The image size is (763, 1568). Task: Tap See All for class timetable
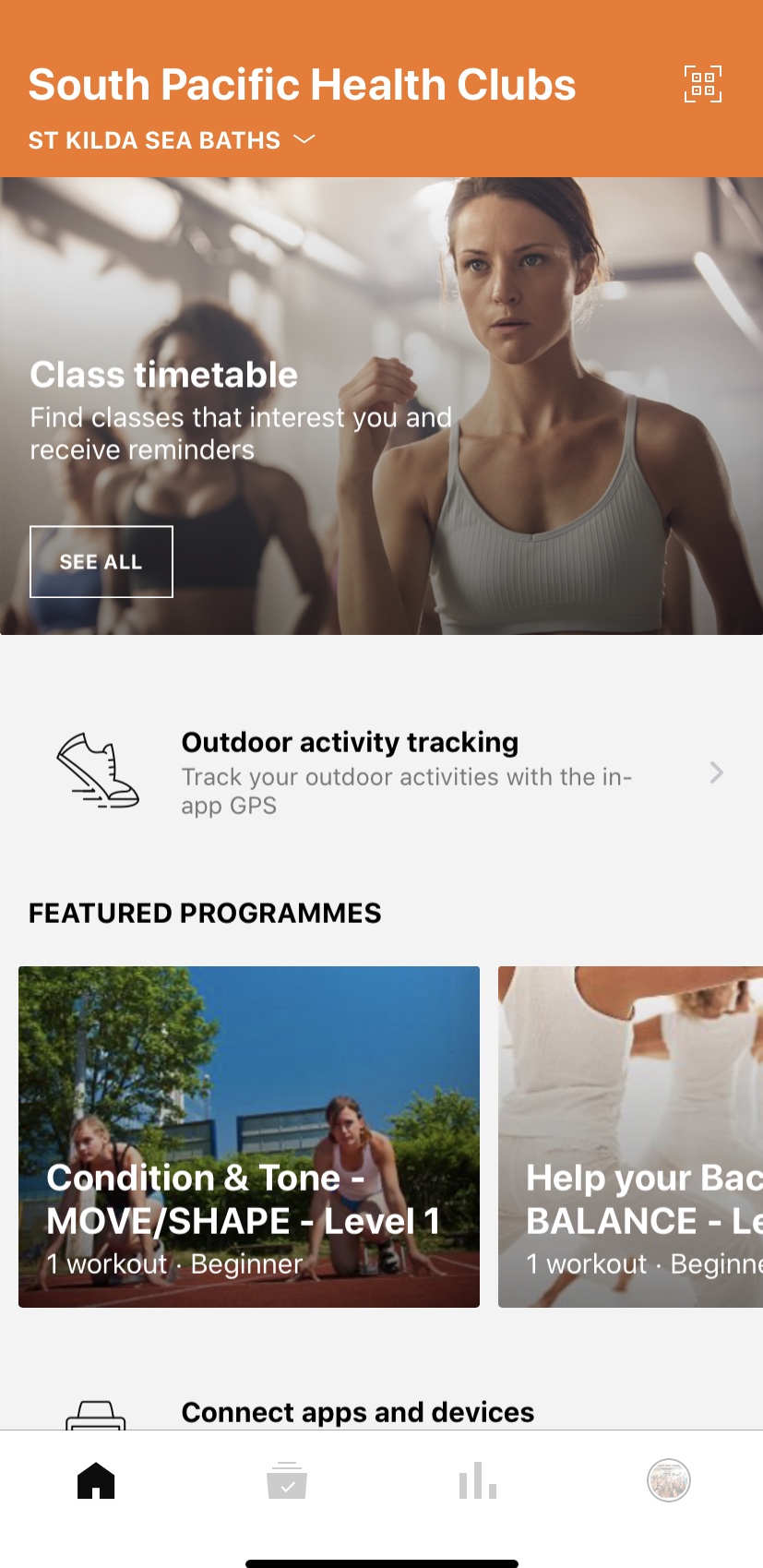101,562
